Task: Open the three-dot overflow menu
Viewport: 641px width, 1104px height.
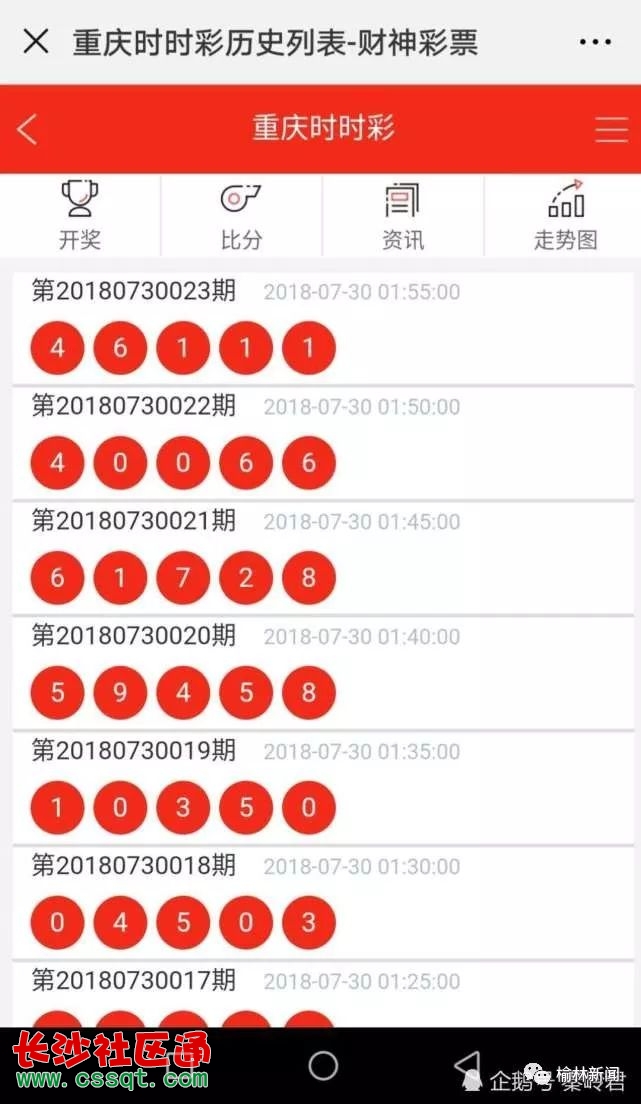Action: click(595, 42)
